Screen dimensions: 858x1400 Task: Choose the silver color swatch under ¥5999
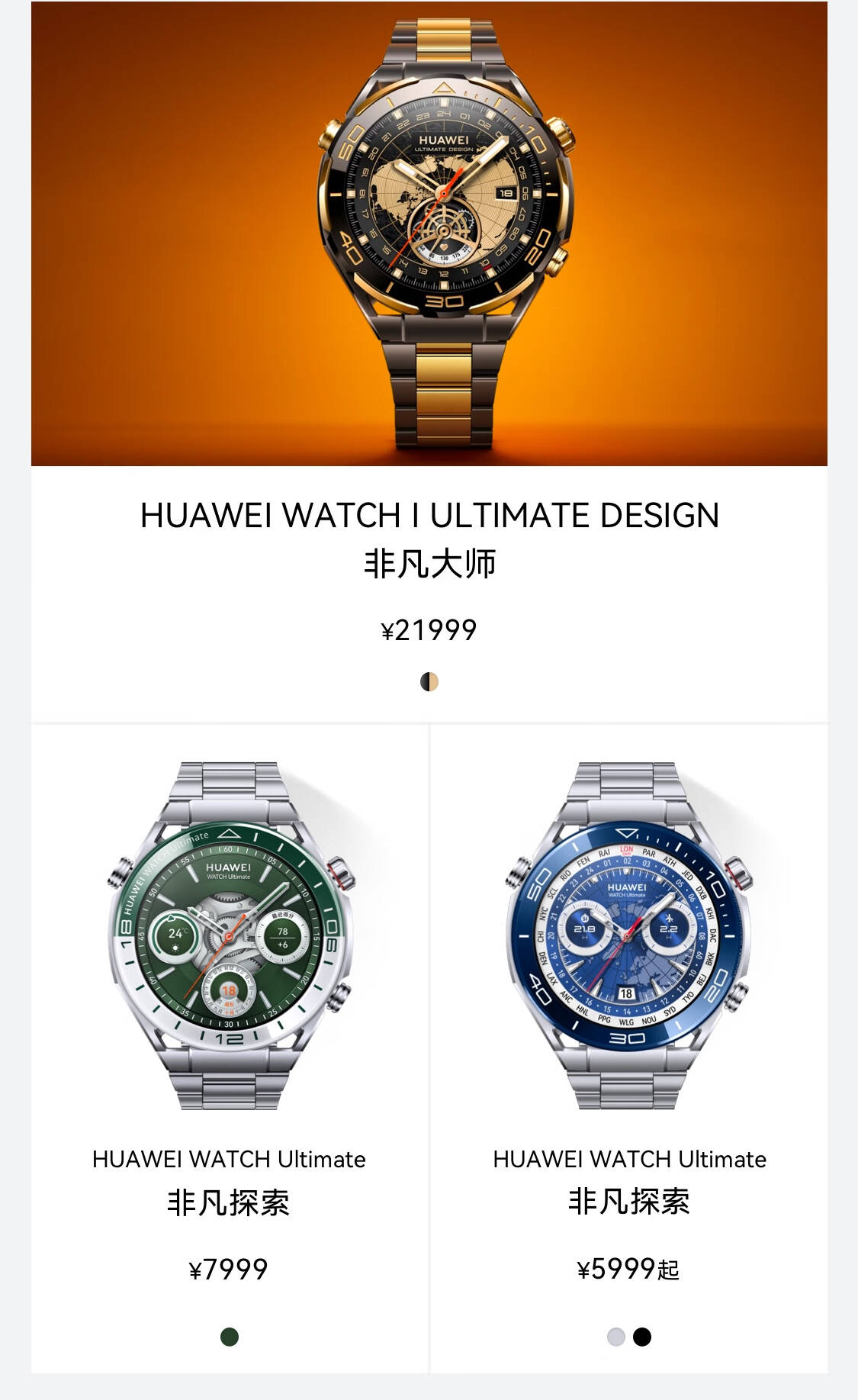pos(615,1337)
